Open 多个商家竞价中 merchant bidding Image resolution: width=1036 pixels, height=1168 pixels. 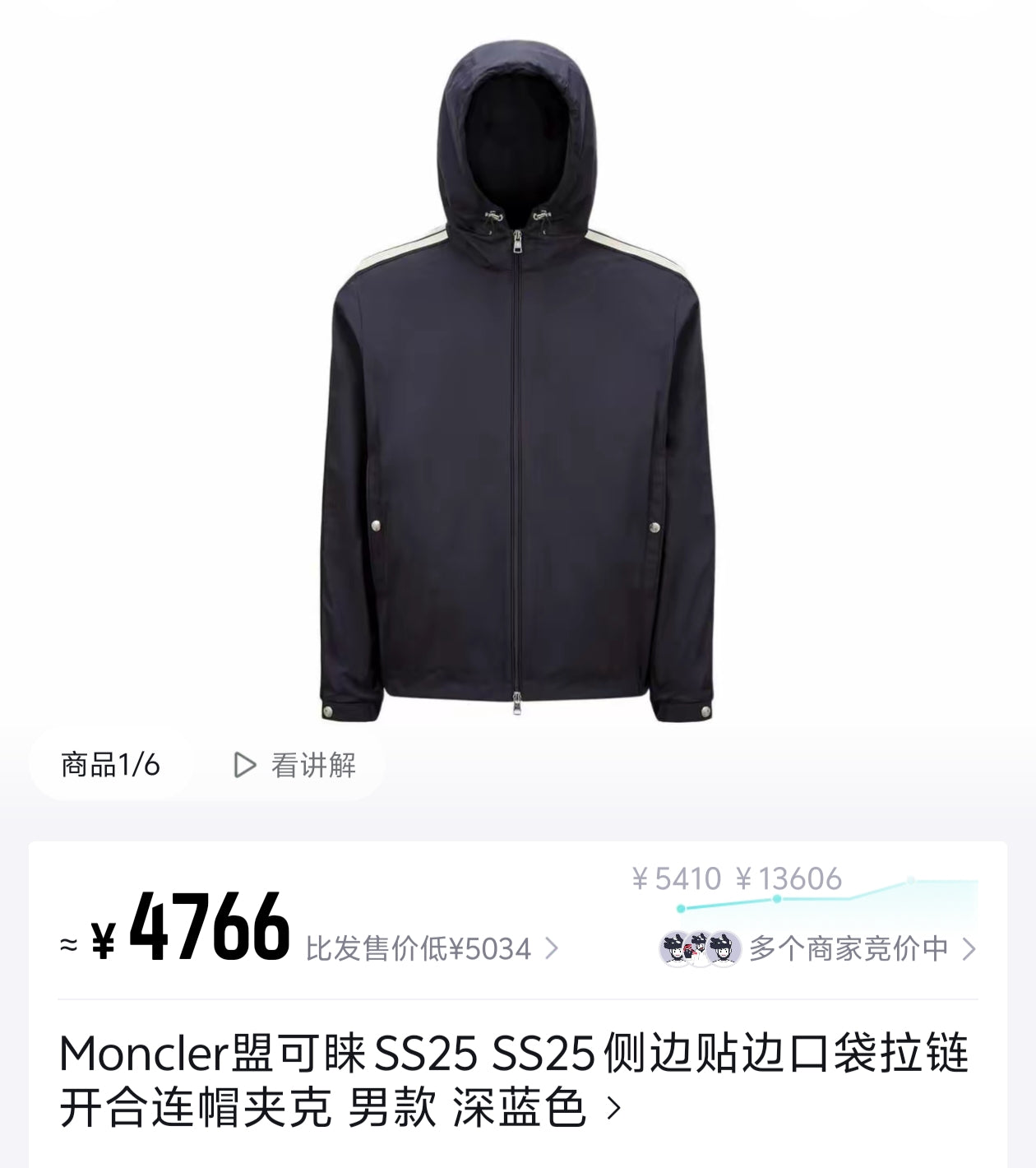pos(847,948)
